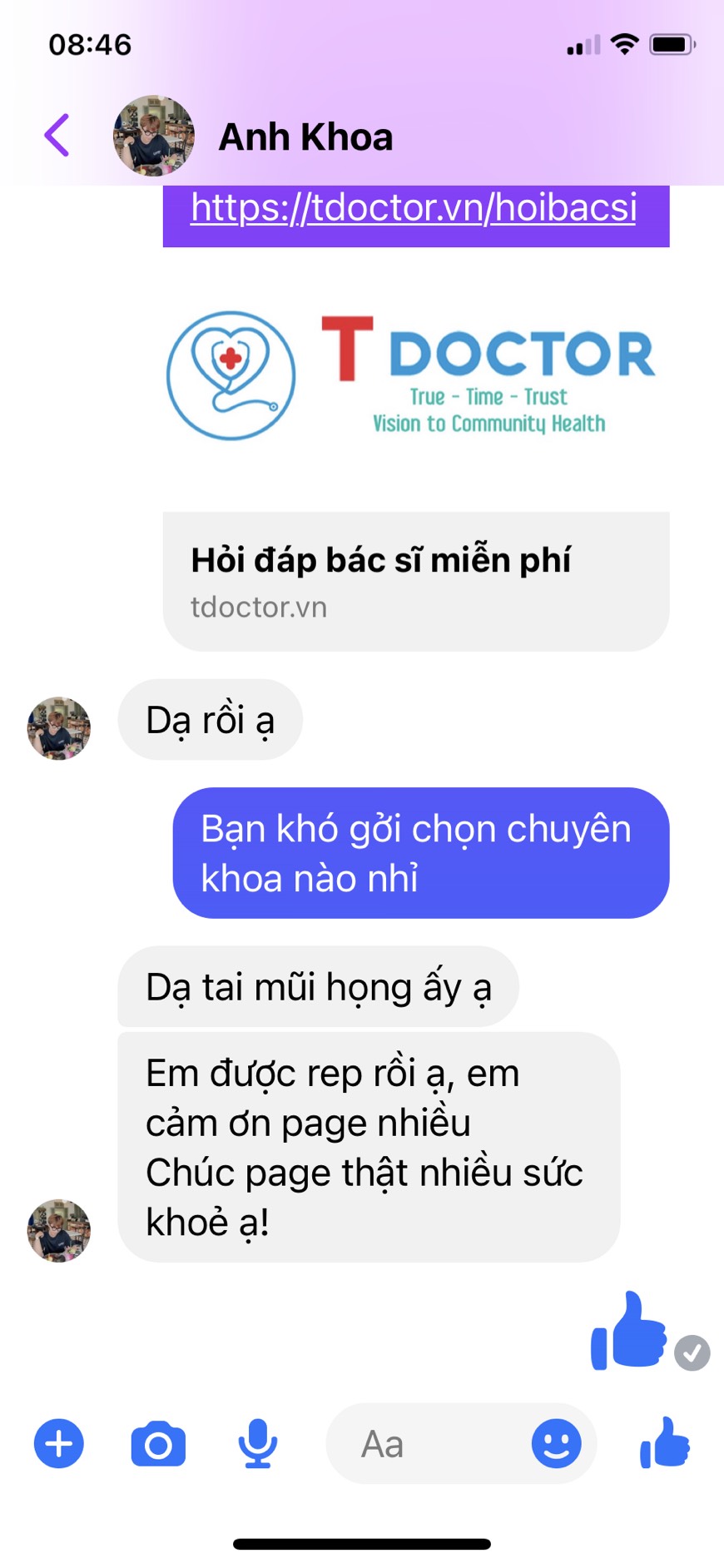This screenshot has height=1568, width=724.
Task: Send a thumbs-up like from the composer
Action: (x=665, y=1444)
